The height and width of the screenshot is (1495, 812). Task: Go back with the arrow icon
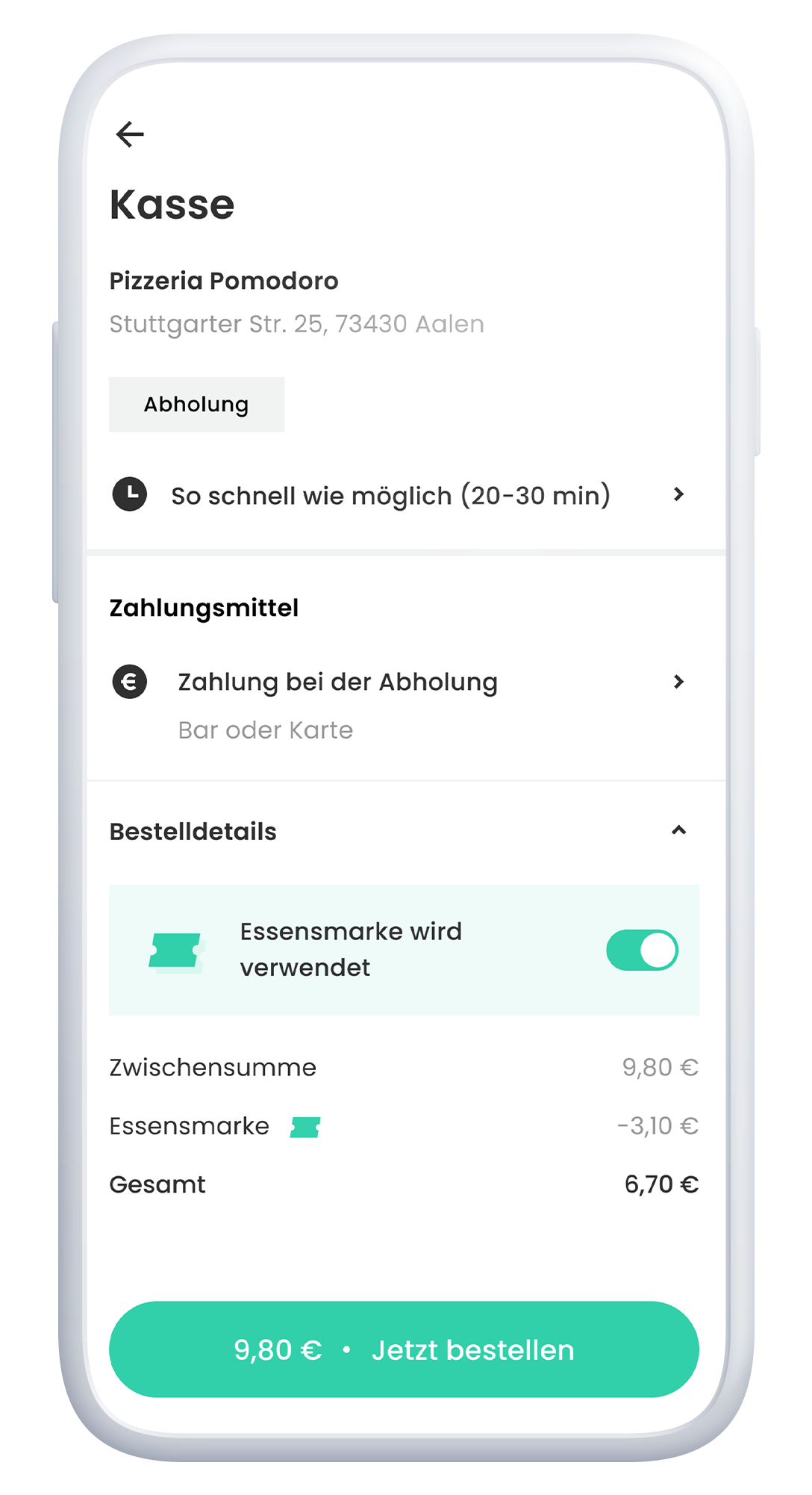pyautogui.click(x=130, y=134)
